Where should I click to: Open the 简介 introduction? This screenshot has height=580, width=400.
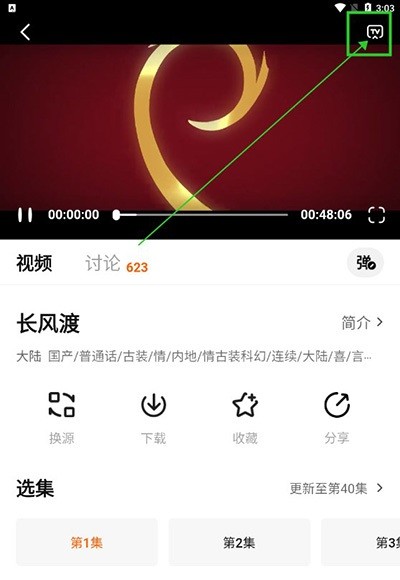[362, 323]
